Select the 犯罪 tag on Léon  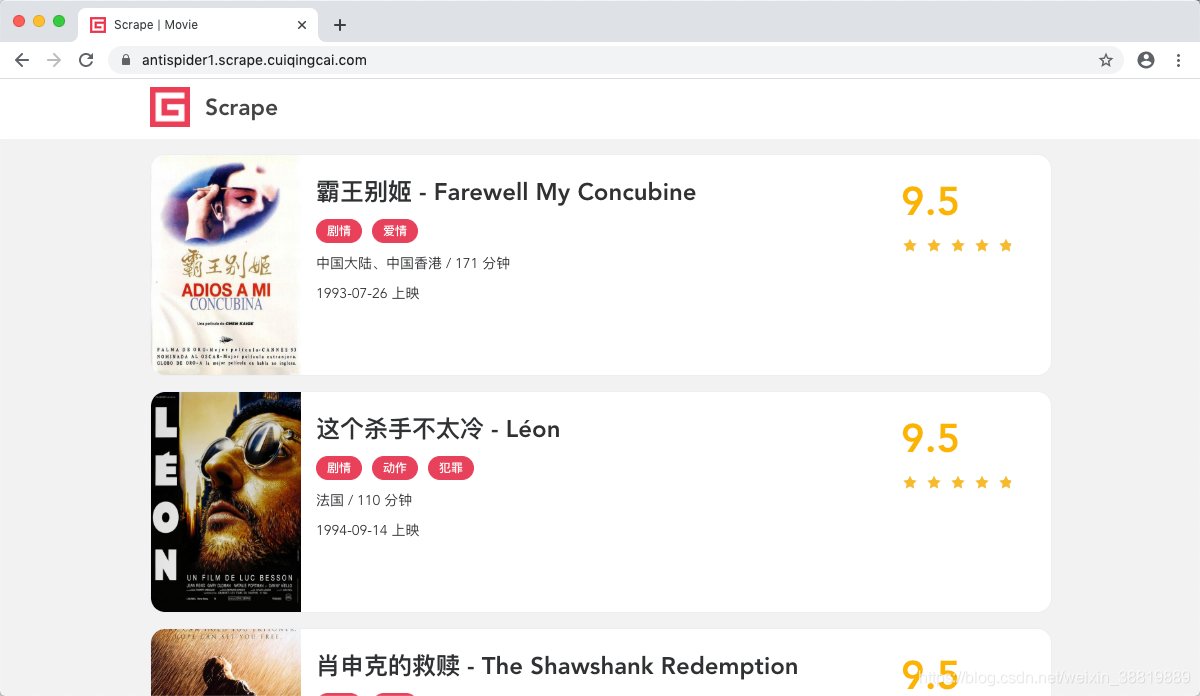coord(451,468)
